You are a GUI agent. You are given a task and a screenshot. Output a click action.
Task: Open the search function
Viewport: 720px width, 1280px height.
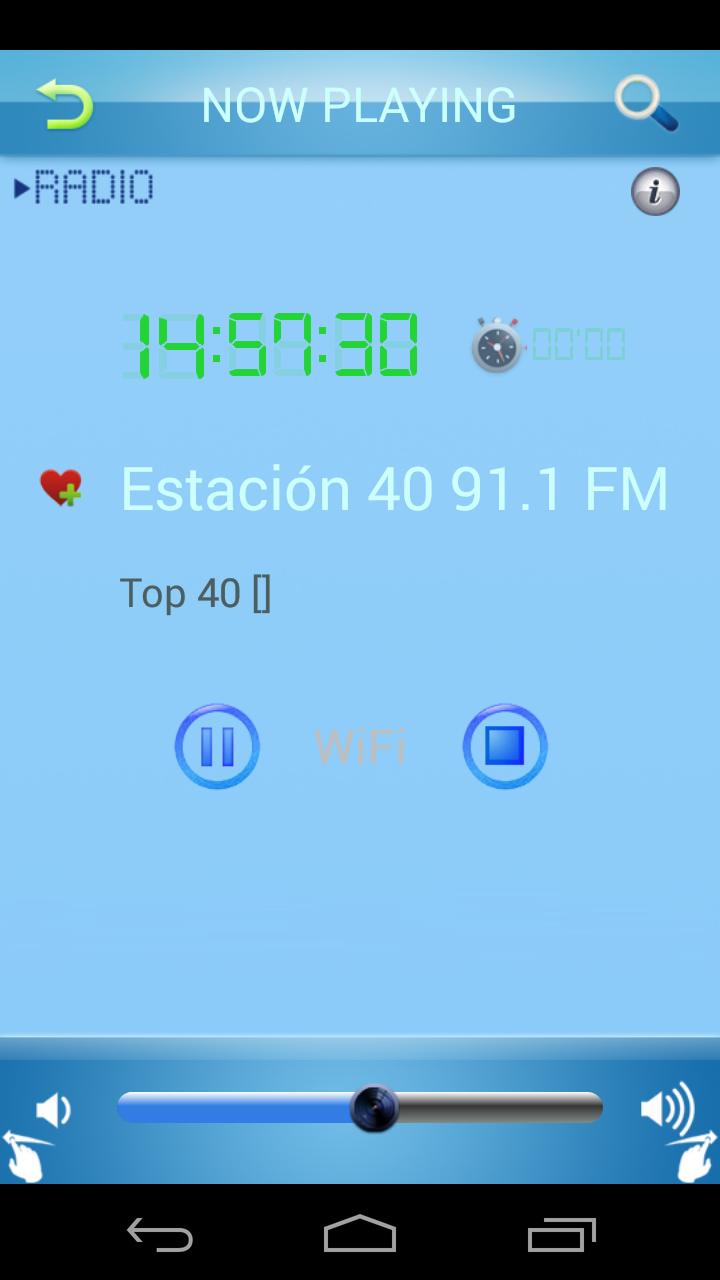coord(647,103)
